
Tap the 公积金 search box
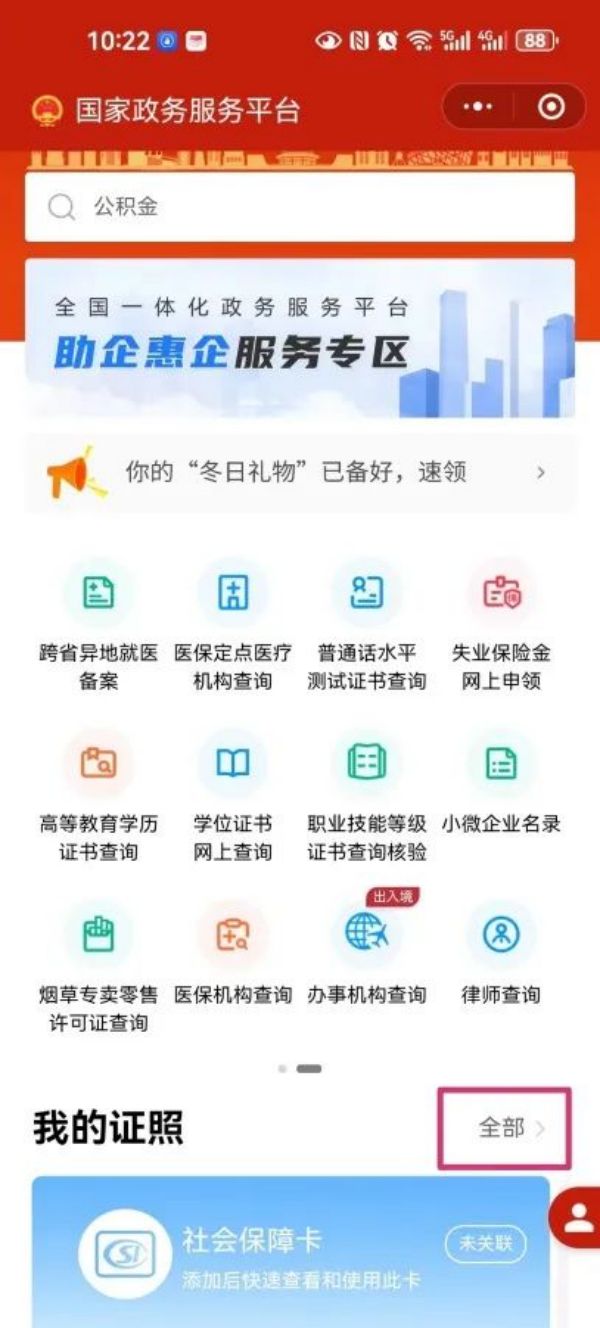point(300,207)
